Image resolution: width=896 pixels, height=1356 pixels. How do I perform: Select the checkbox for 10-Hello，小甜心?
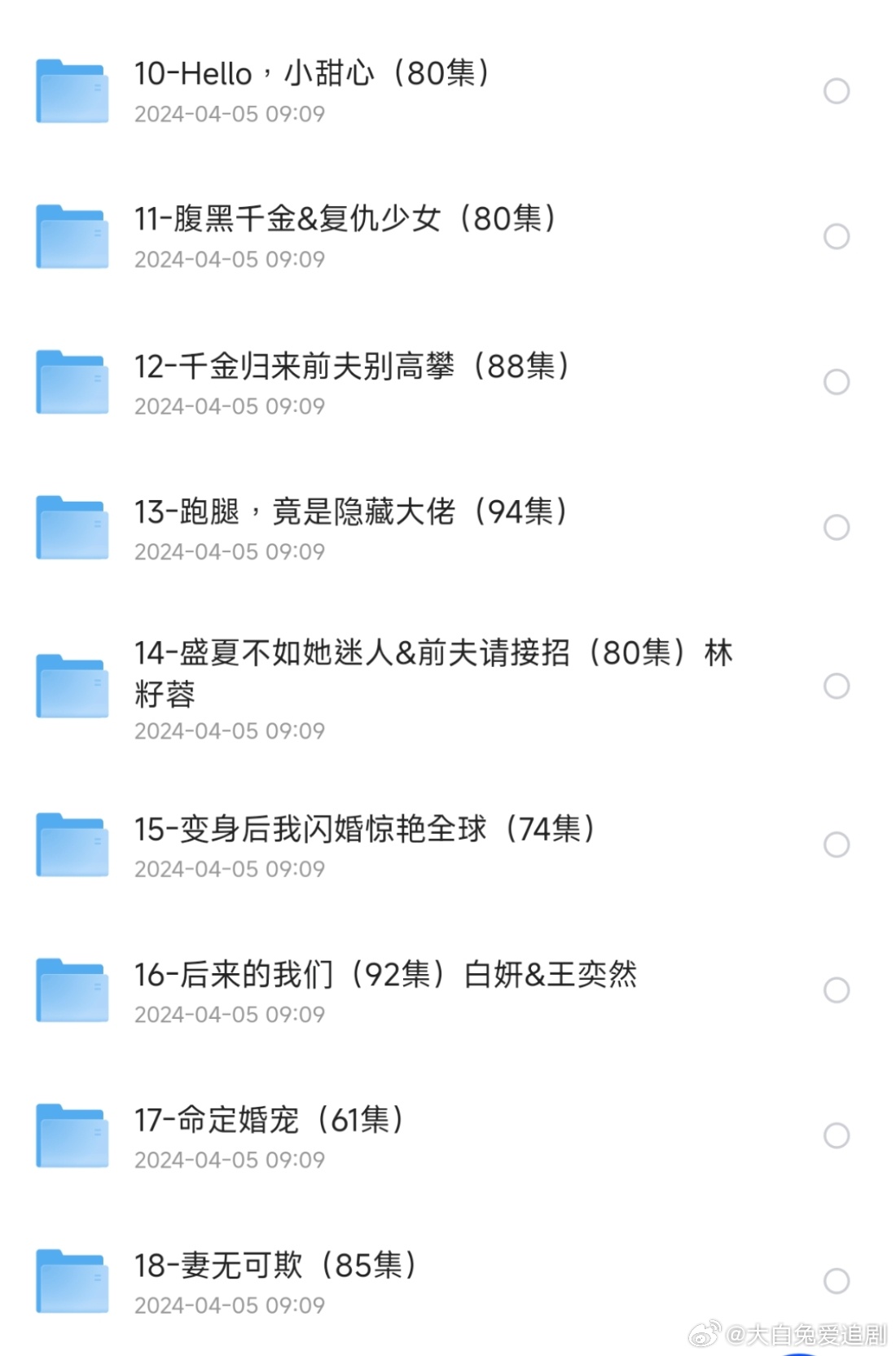(836, 91)
